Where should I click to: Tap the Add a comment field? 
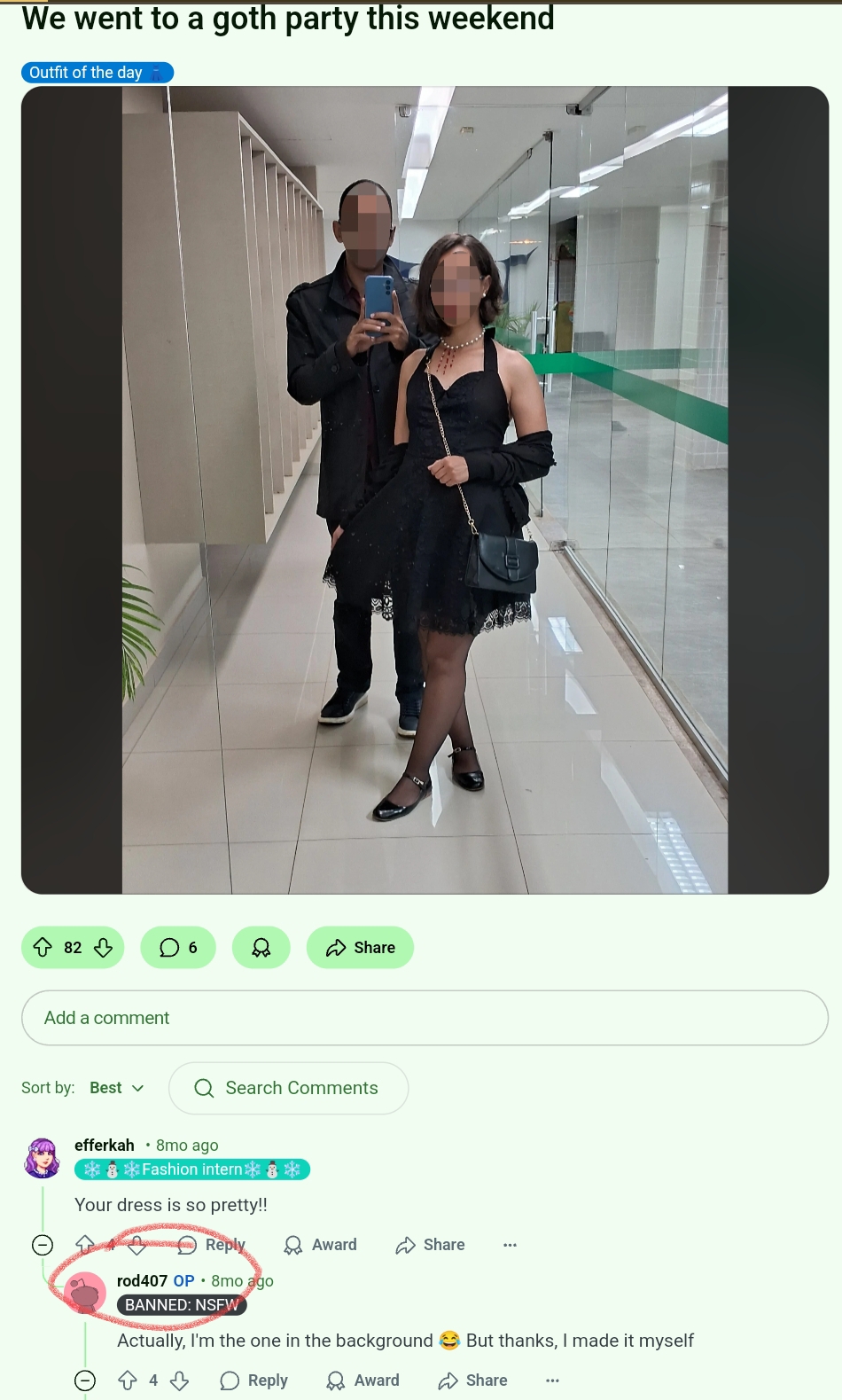pyautogui.click(x=425, y=1018)
